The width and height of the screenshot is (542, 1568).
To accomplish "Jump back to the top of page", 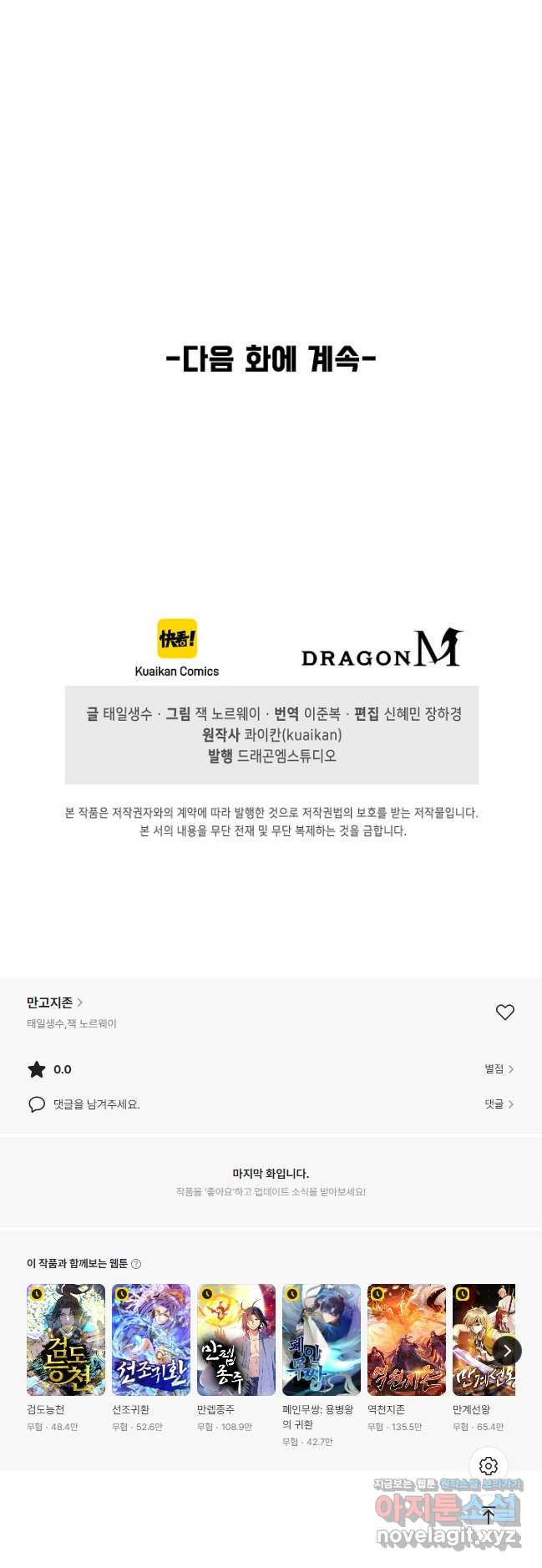I will tap(489, 1515).
